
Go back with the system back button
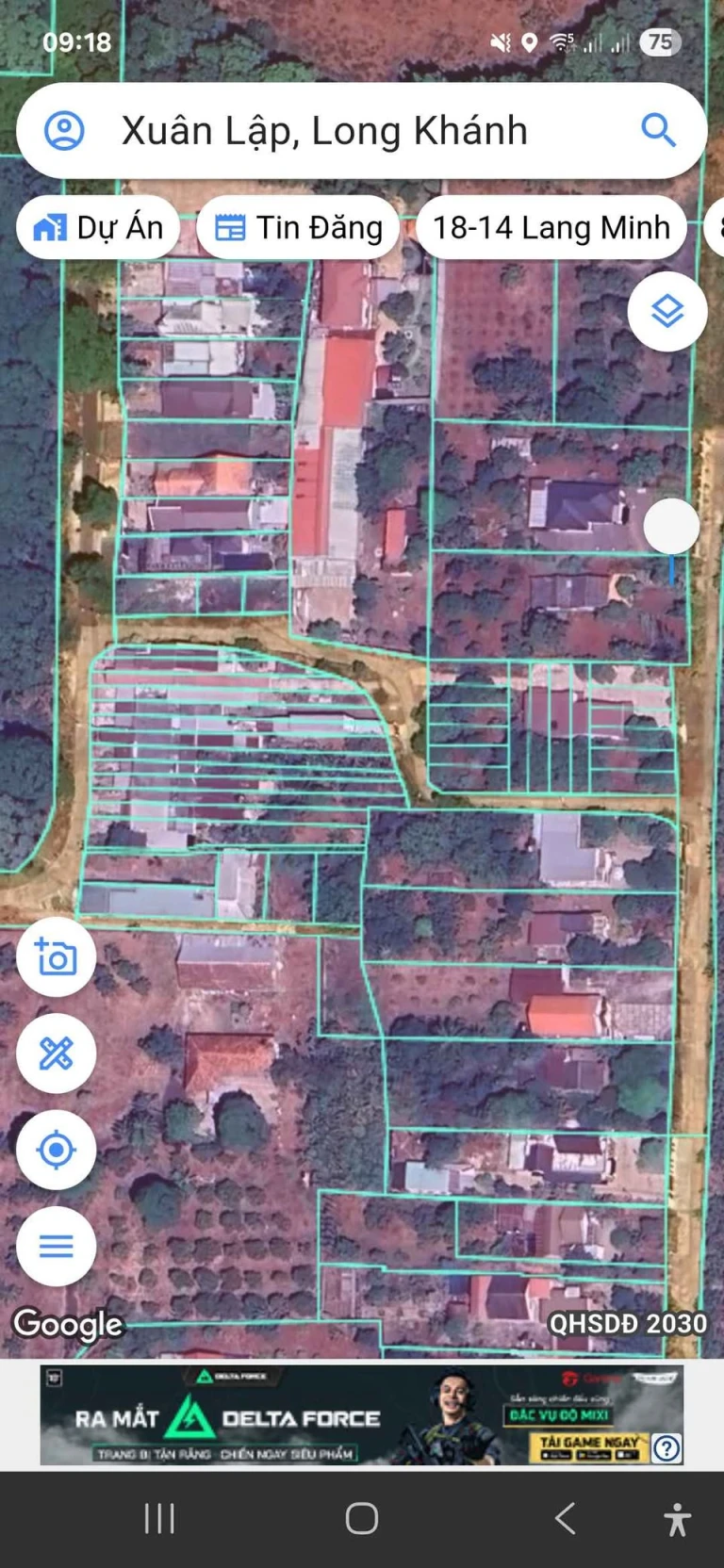coord(566,1518)
